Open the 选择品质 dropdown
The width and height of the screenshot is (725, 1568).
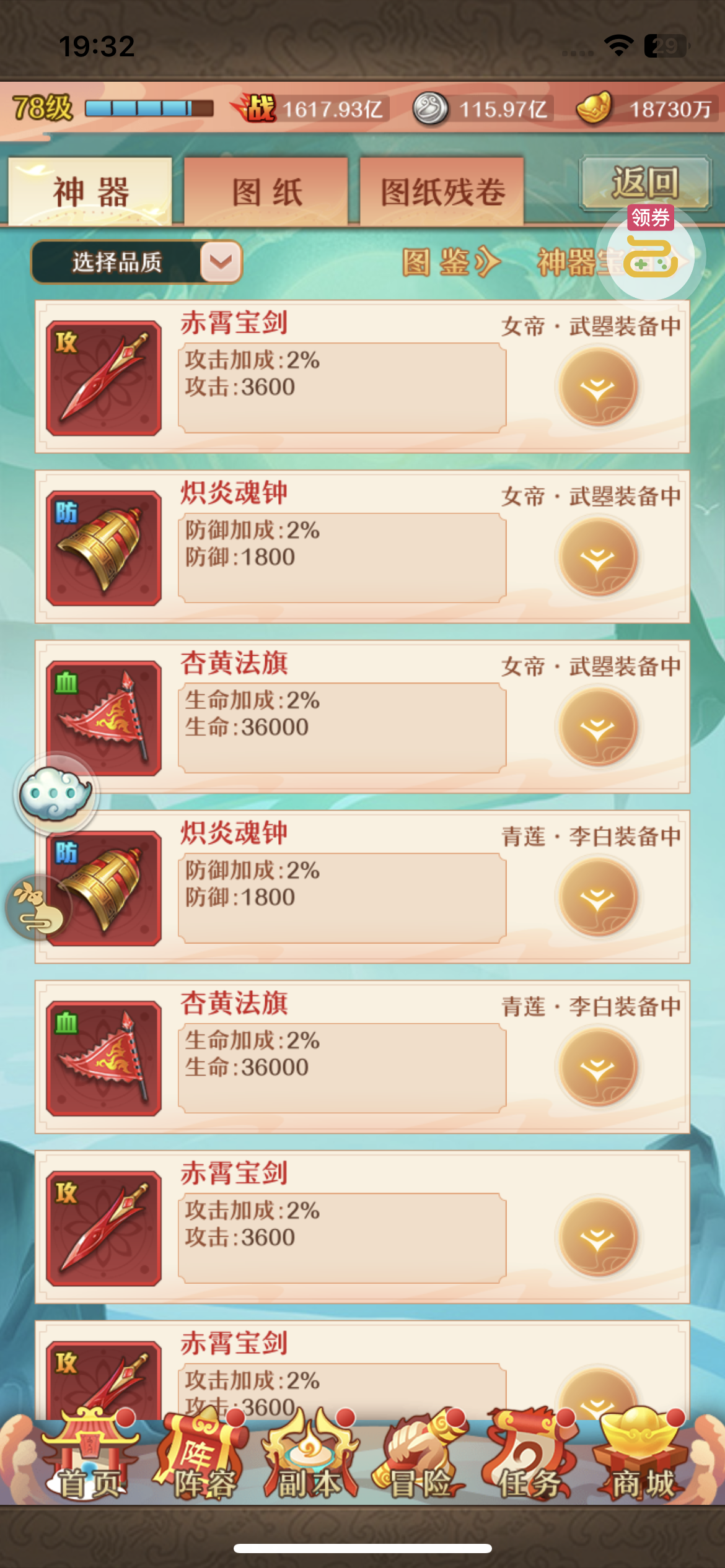click(x=136, y=262)
